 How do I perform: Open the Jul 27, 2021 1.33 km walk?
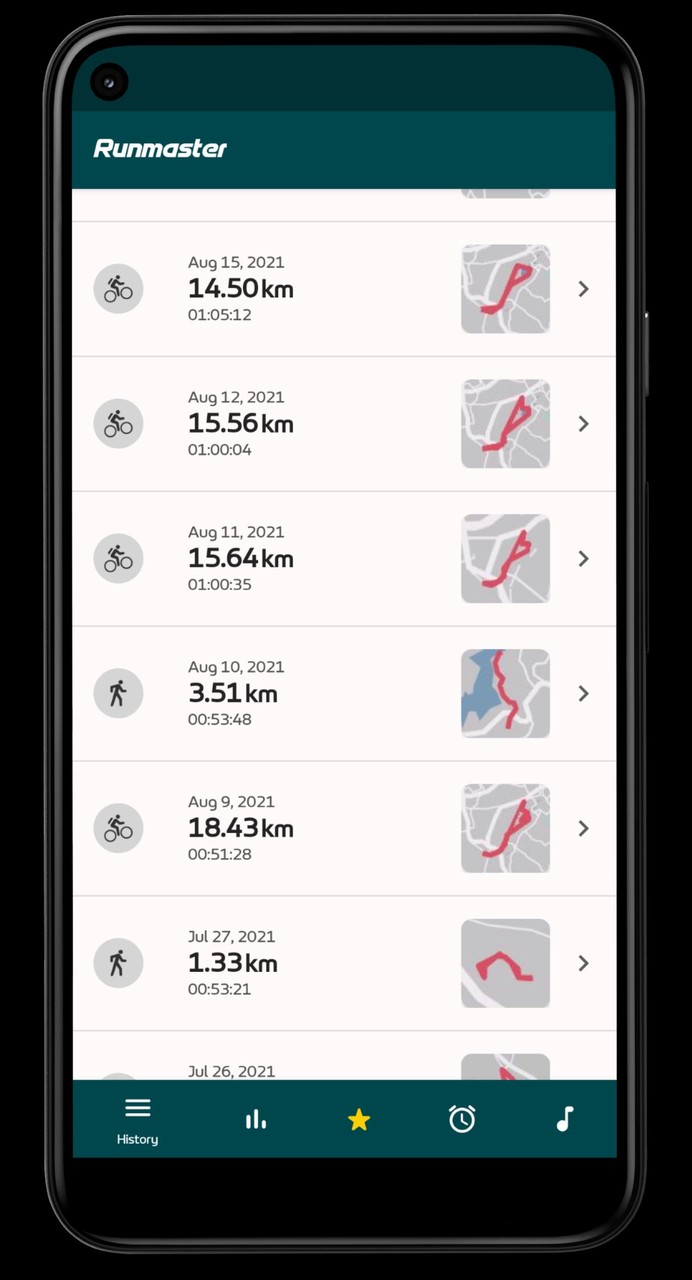tap(343, 964)
